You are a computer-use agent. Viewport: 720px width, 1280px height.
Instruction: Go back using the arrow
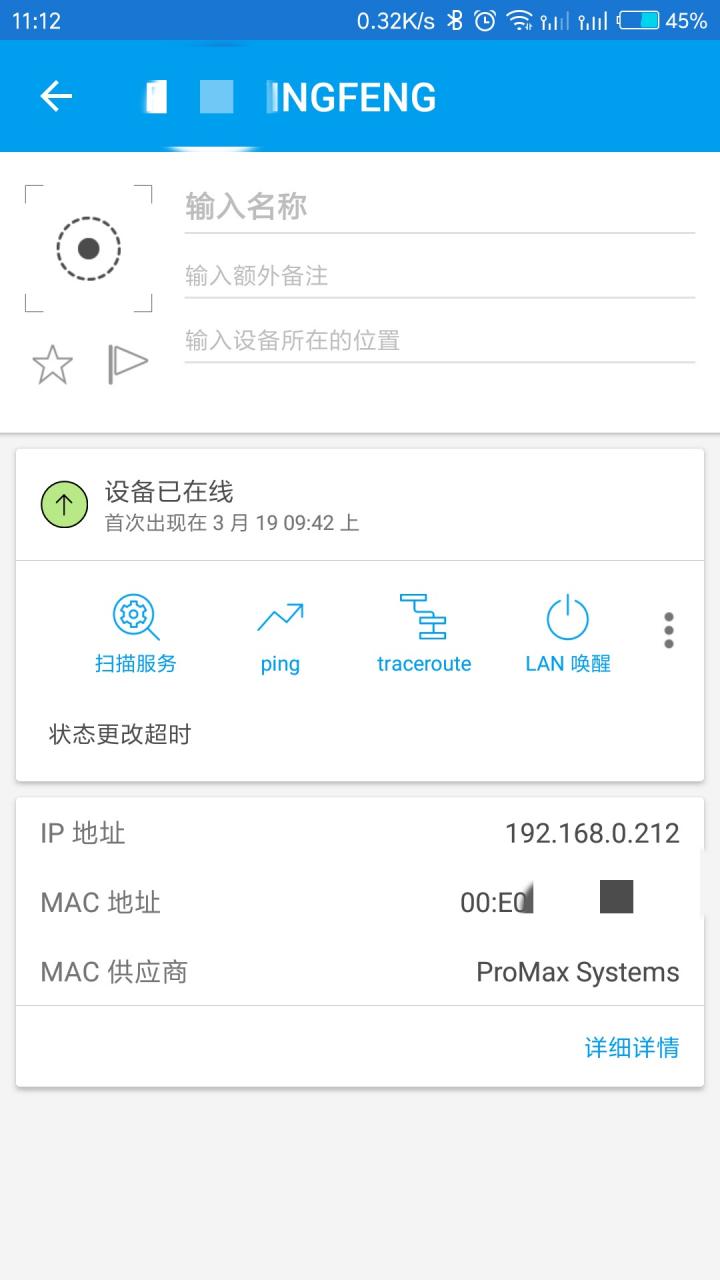click(56, 96)
